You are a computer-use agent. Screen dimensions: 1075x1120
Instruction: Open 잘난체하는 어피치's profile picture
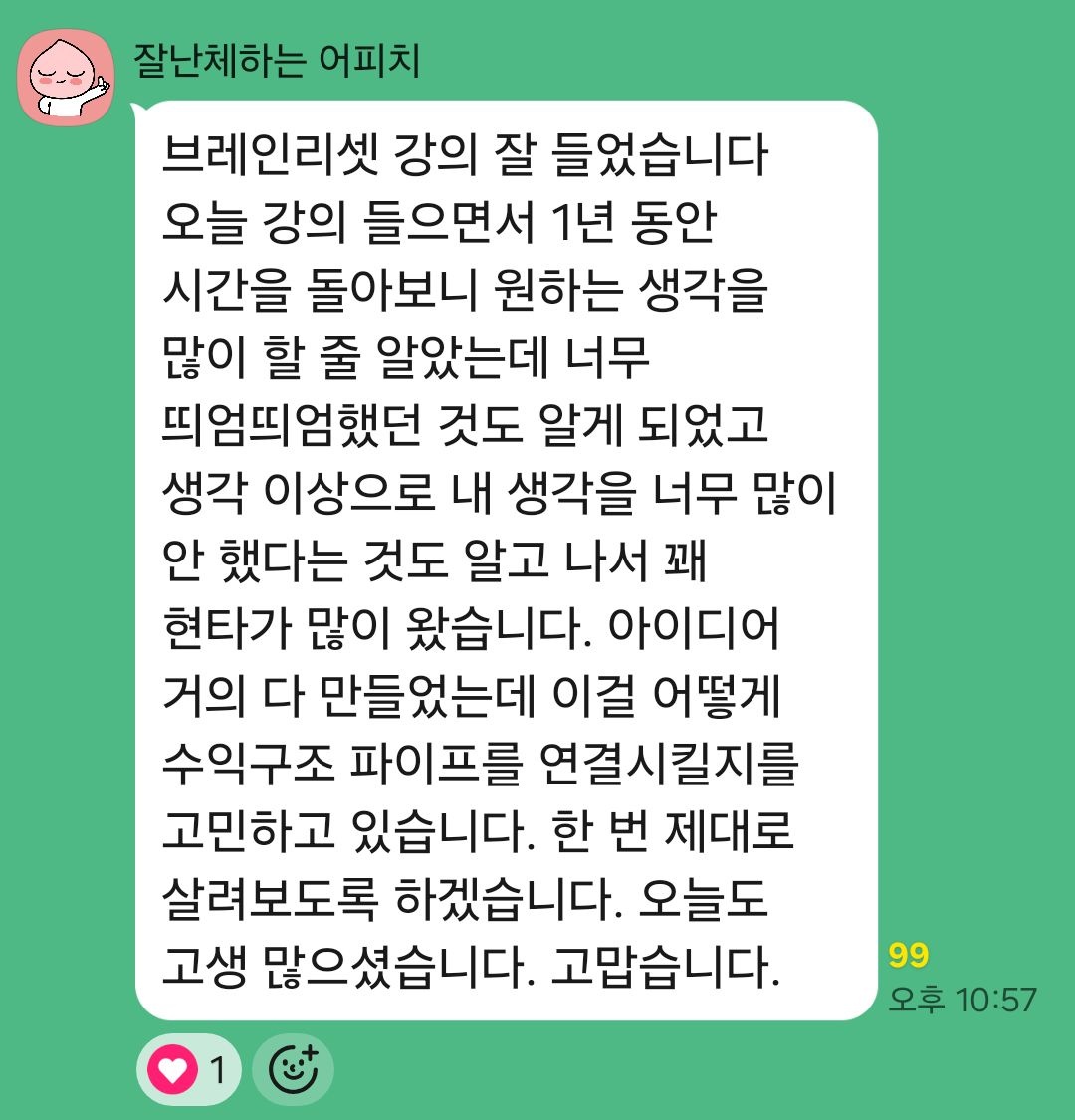[67, 75]
